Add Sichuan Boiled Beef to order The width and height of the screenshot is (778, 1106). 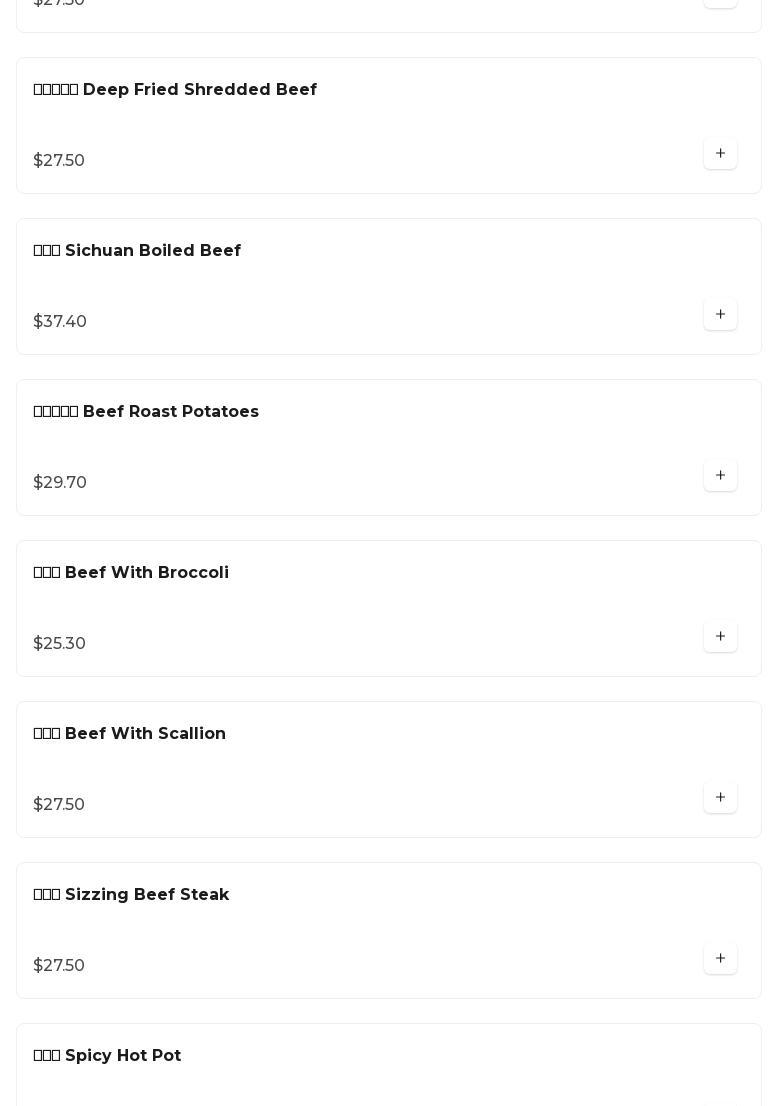720,315
